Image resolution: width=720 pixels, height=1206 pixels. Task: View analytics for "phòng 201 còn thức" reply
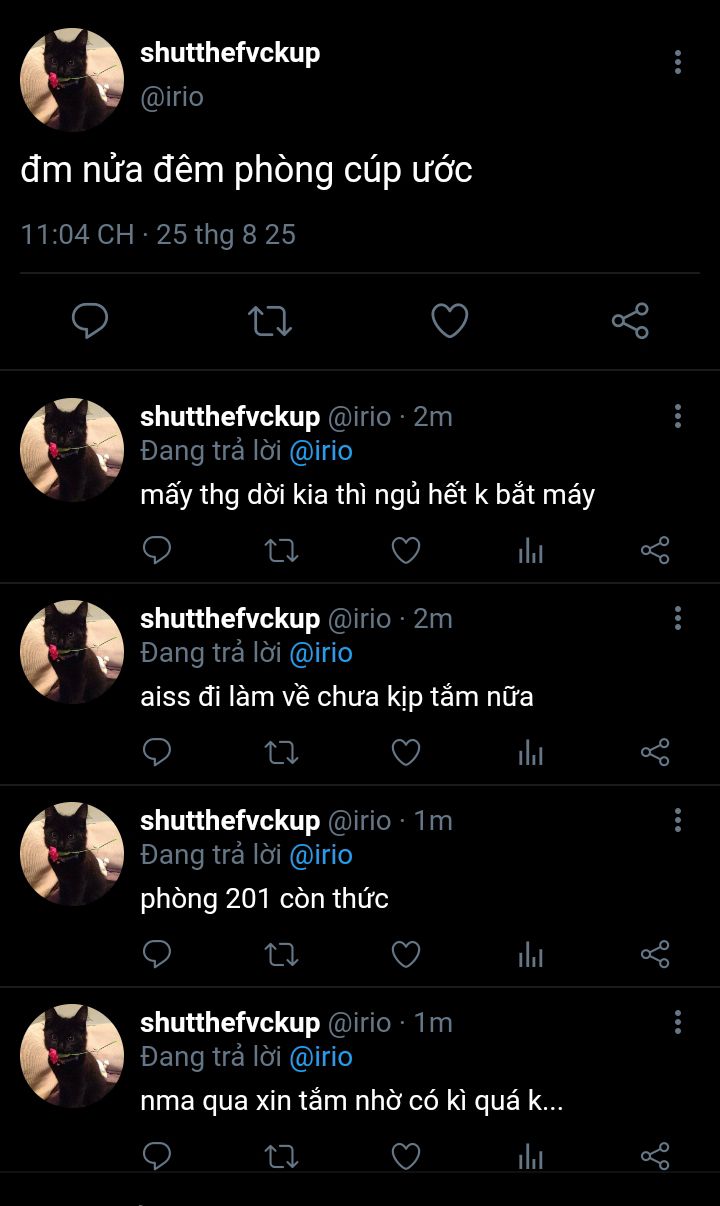click(531, 954)
